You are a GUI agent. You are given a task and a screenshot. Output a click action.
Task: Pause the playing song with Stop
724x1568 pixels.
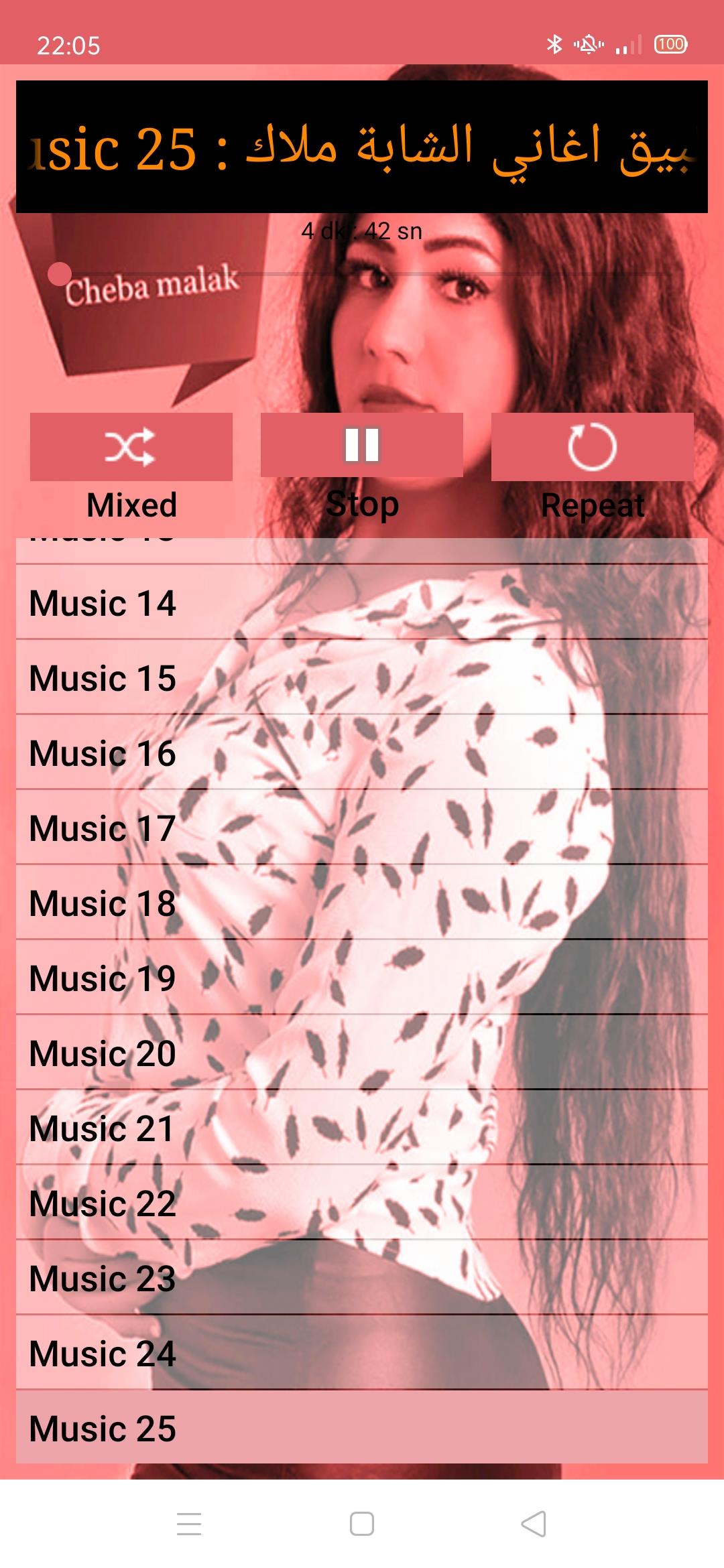pos(362,446)
